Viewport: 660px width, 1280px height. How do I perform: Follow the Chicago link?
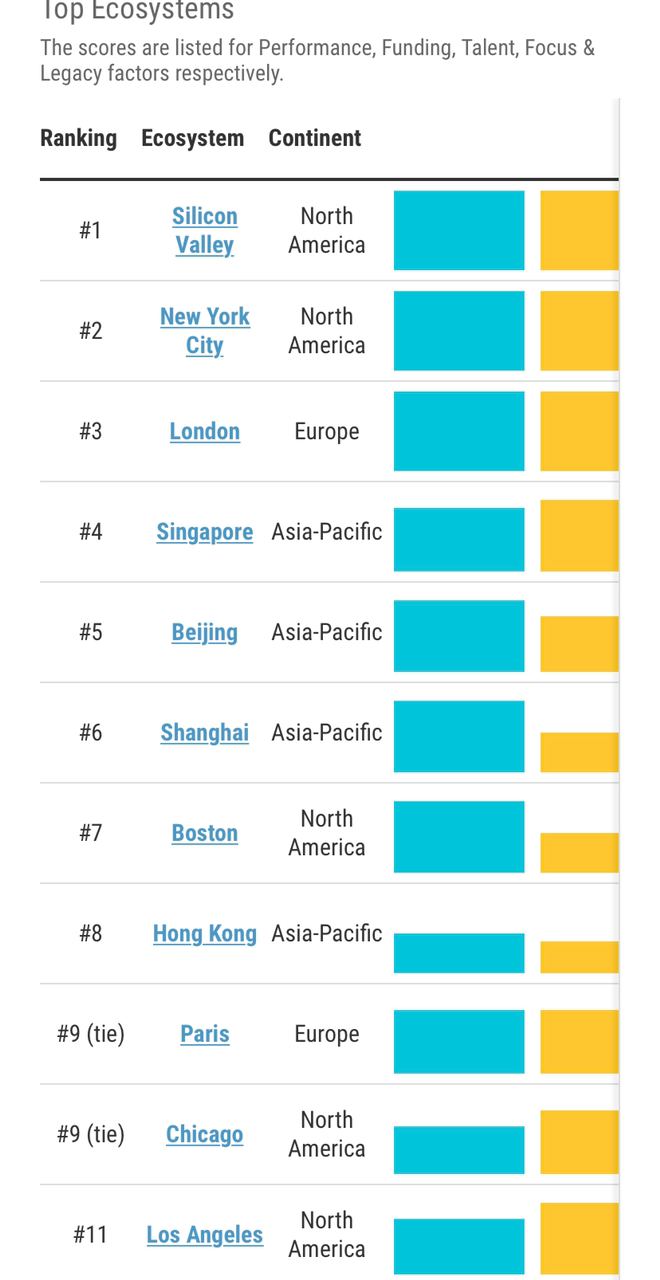coord(204,1135)
